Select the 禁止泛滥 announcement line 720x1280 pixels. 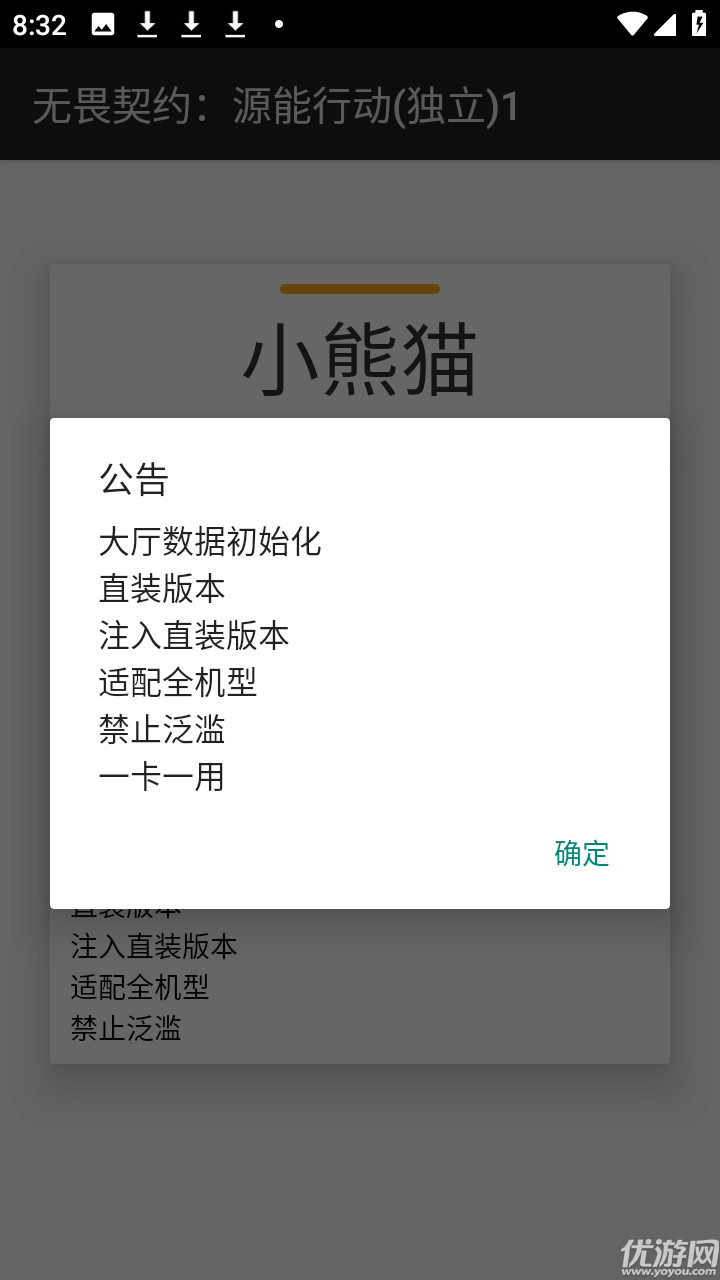click(163, 730)
